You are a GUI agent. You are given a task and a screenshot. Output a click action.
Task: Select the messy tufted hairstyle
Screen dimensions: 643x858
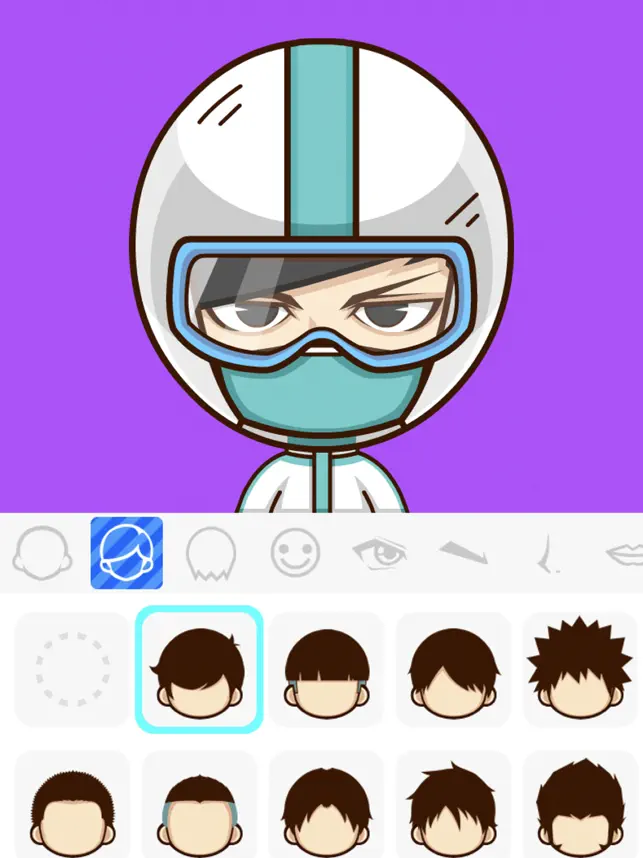click(453, 806)
